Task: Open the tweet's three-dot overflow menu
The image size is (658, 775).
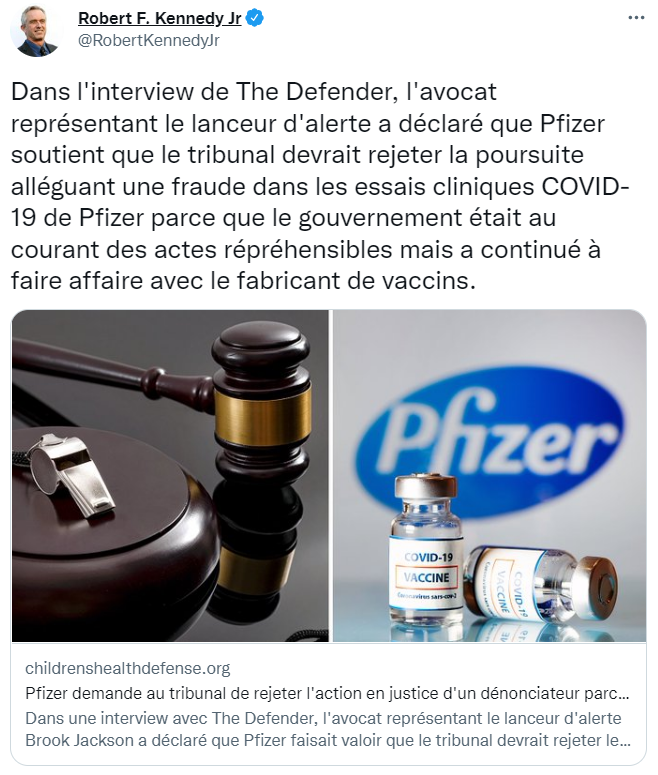Action: 634,19
